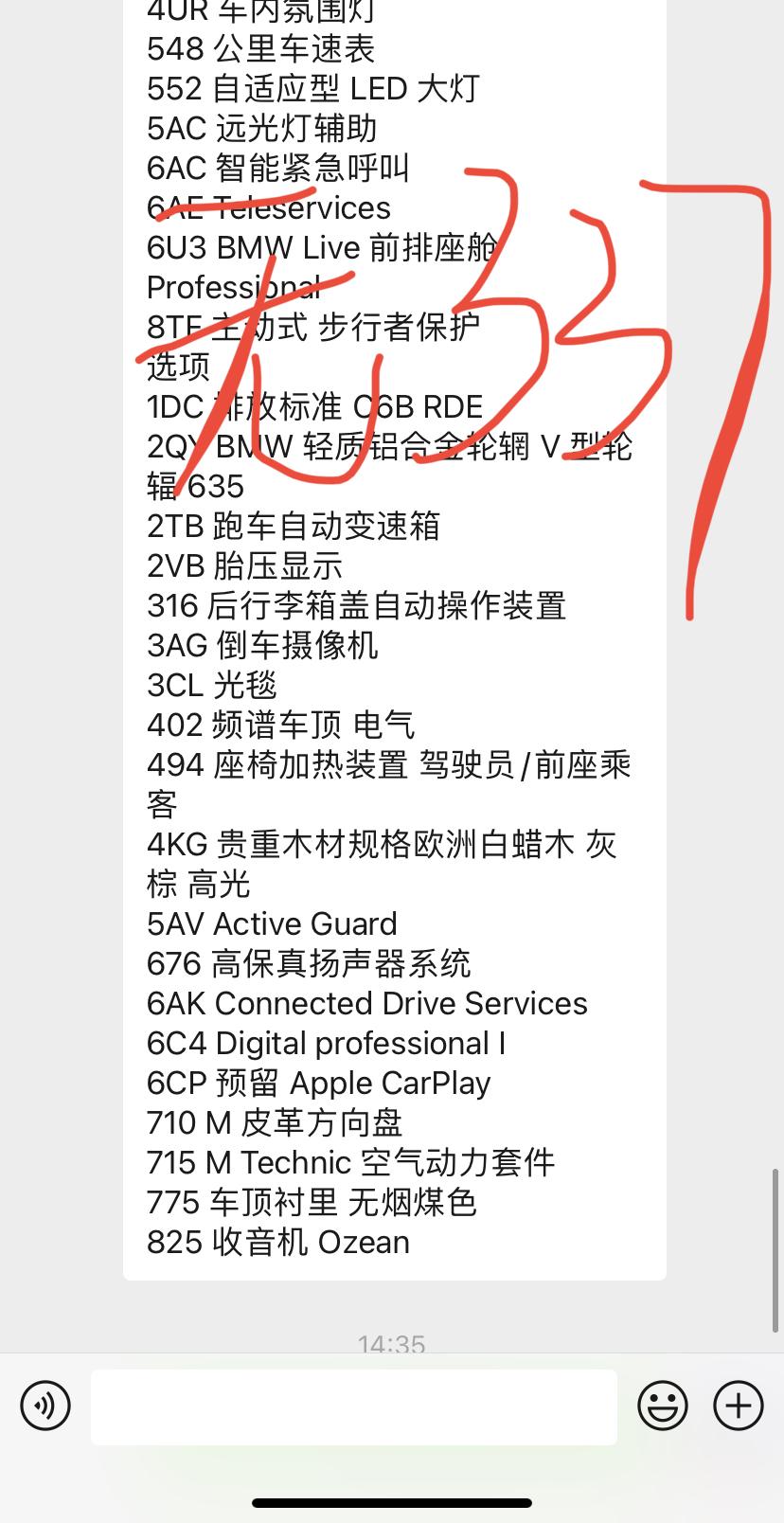
Task: Open the plus attachments menu
Action: 739,1406
